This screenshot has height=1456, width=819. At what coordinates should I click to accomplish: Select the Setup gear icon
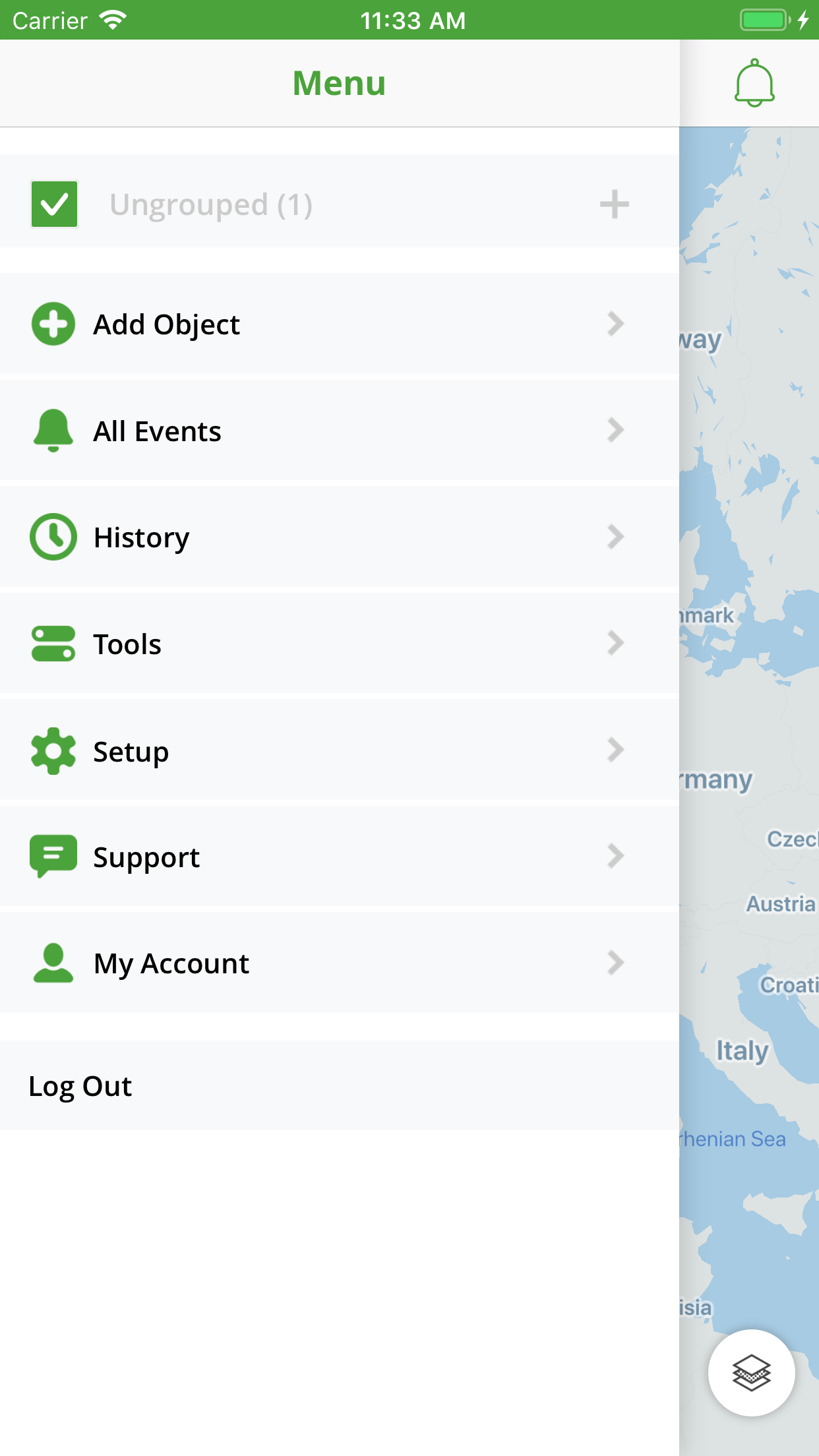[x=53, y=750]
